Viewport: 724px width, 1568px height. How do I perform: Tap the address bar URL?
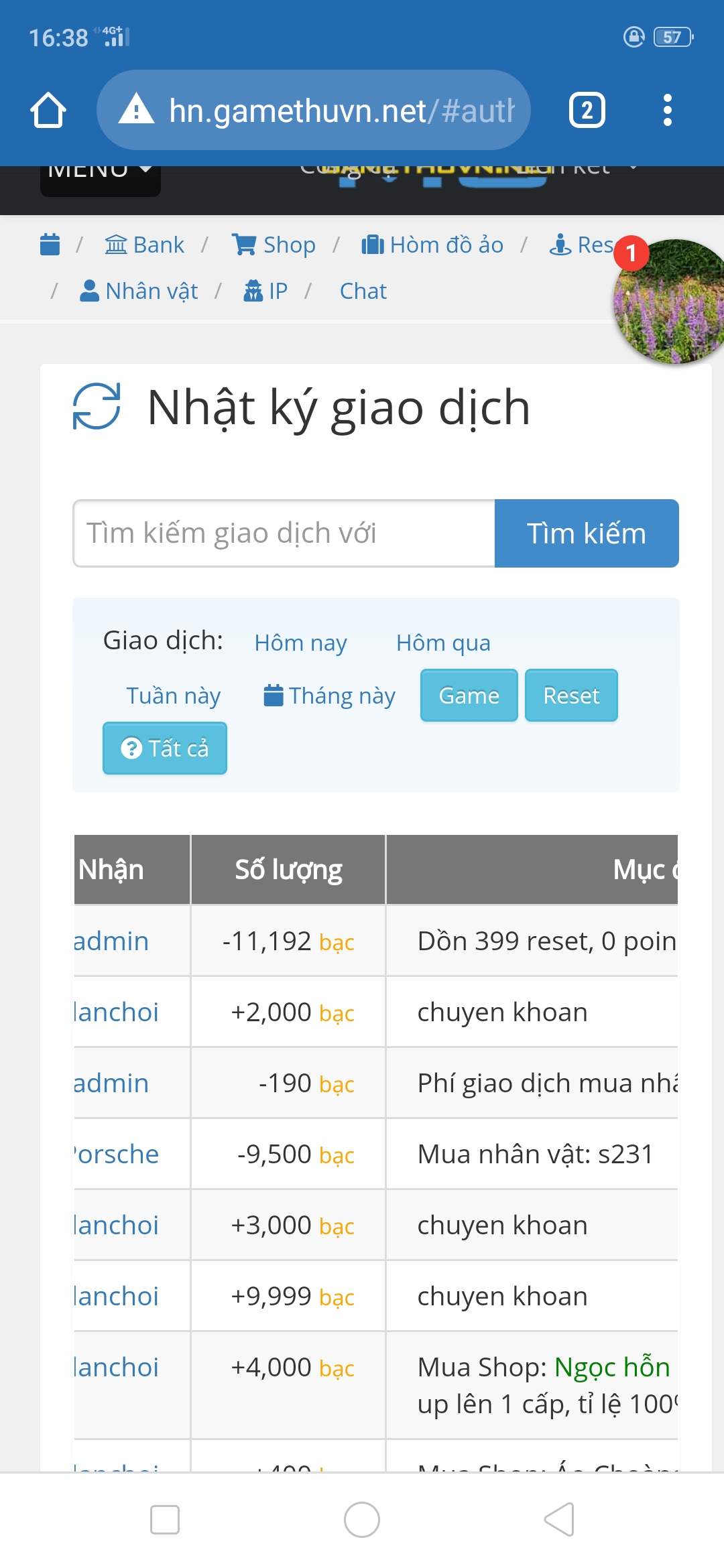point(341,111)
